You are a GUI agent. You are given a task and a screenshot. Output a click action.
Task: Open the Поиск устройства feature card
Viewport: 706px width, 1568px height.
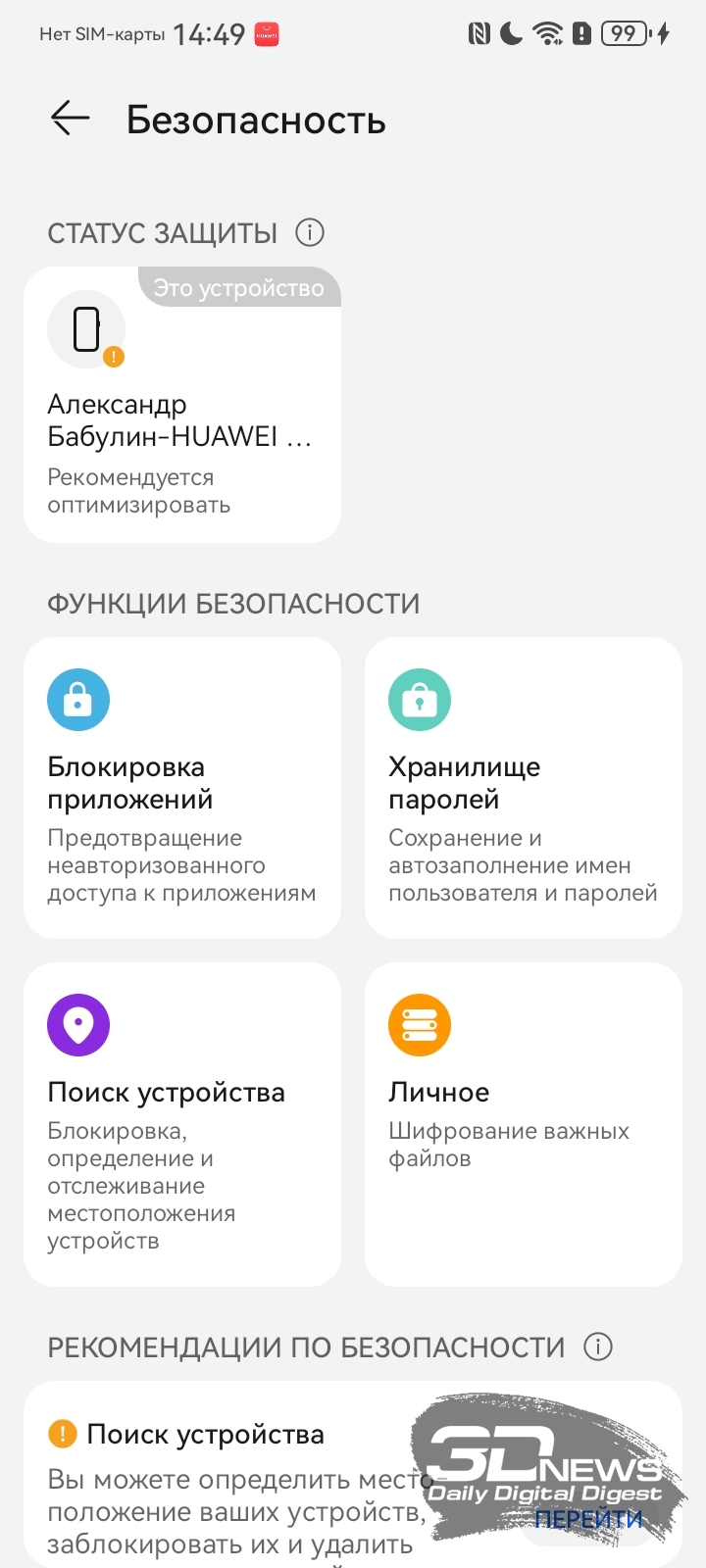point(182,1124)
